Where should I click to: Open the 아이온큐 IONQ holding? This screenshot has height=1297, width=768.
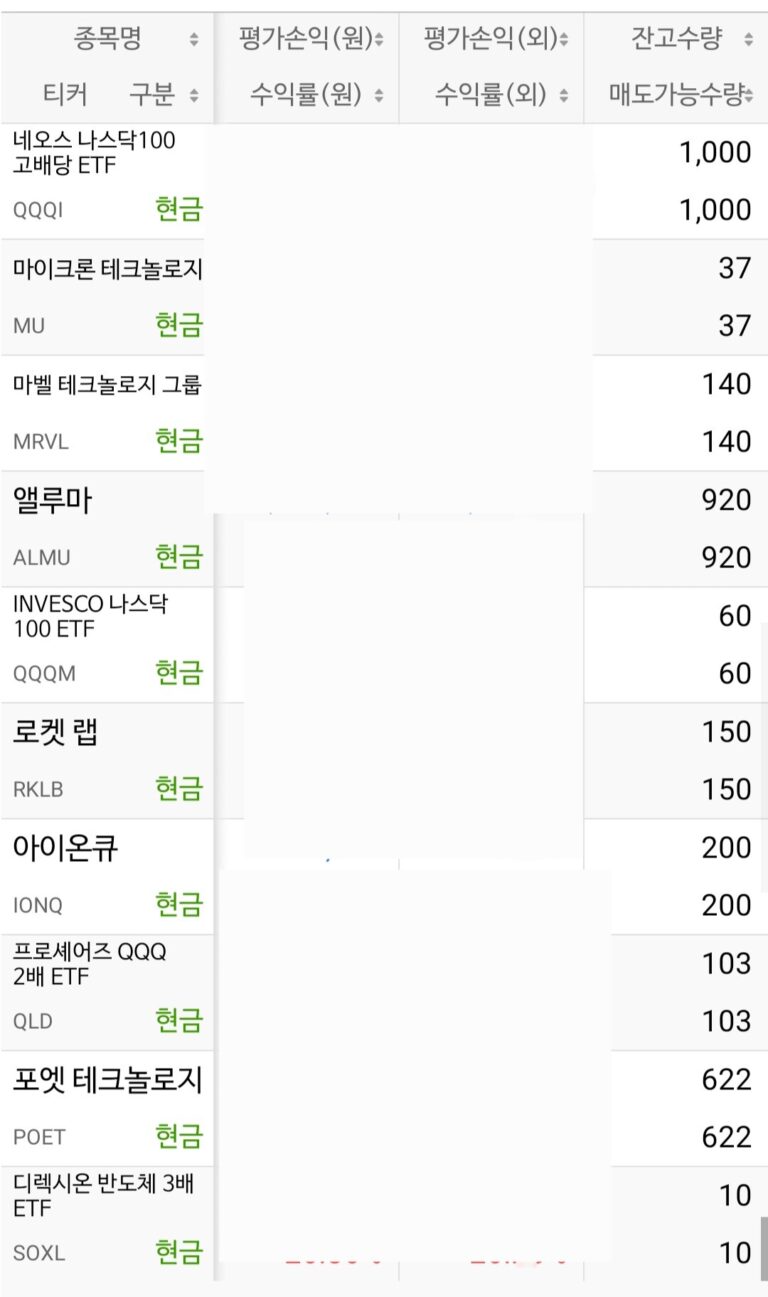coord(384,877)
